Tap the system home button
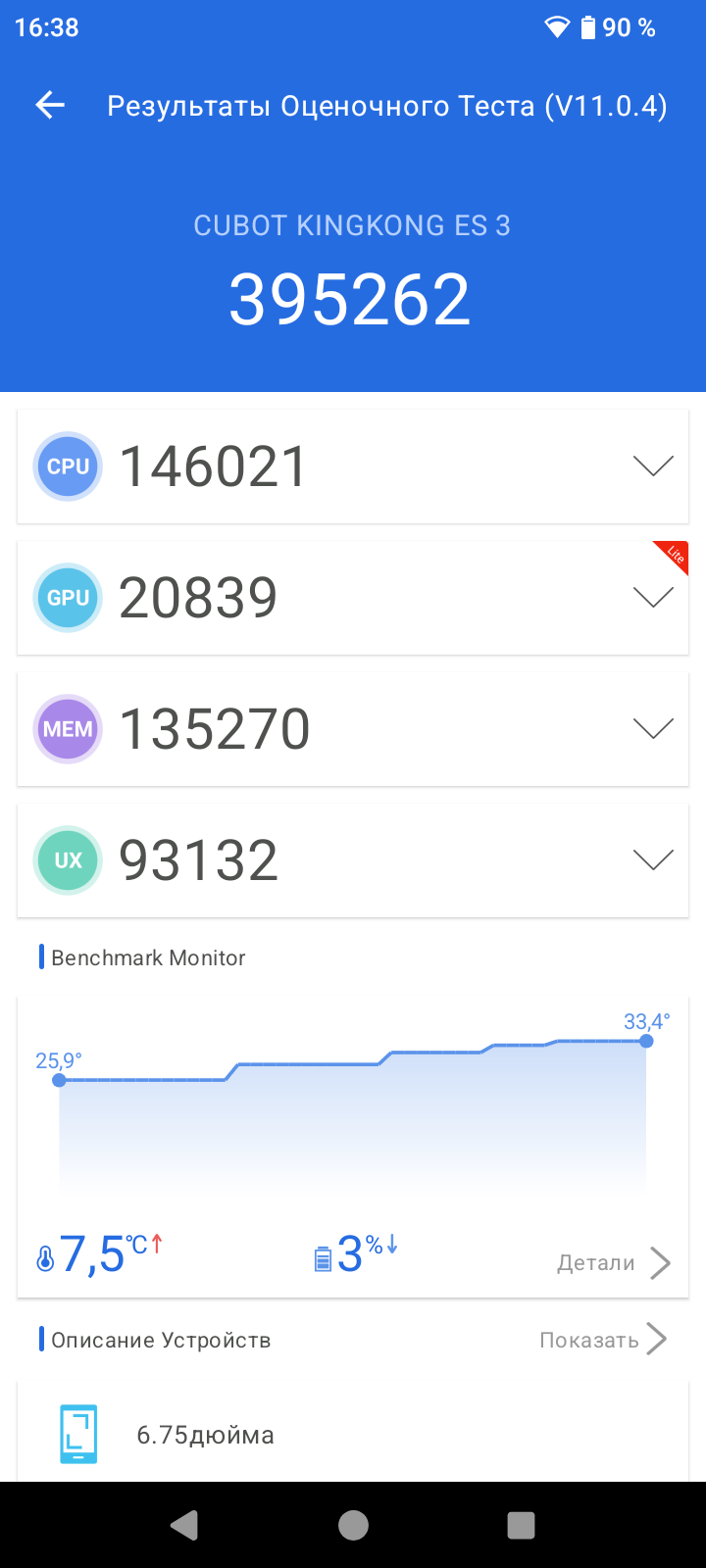 tap(353, 1525)
